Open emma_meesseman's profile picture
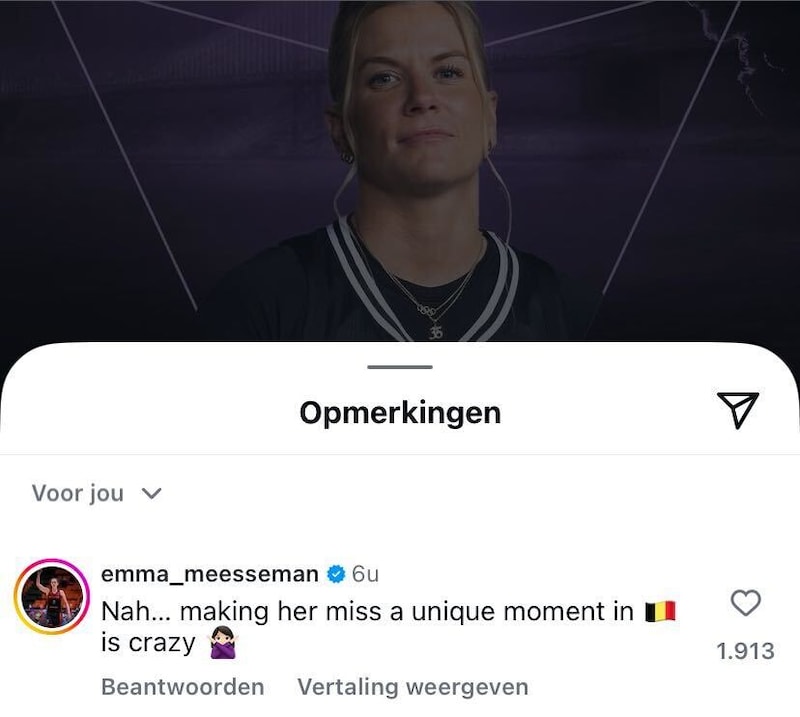 tap(50, 597)
